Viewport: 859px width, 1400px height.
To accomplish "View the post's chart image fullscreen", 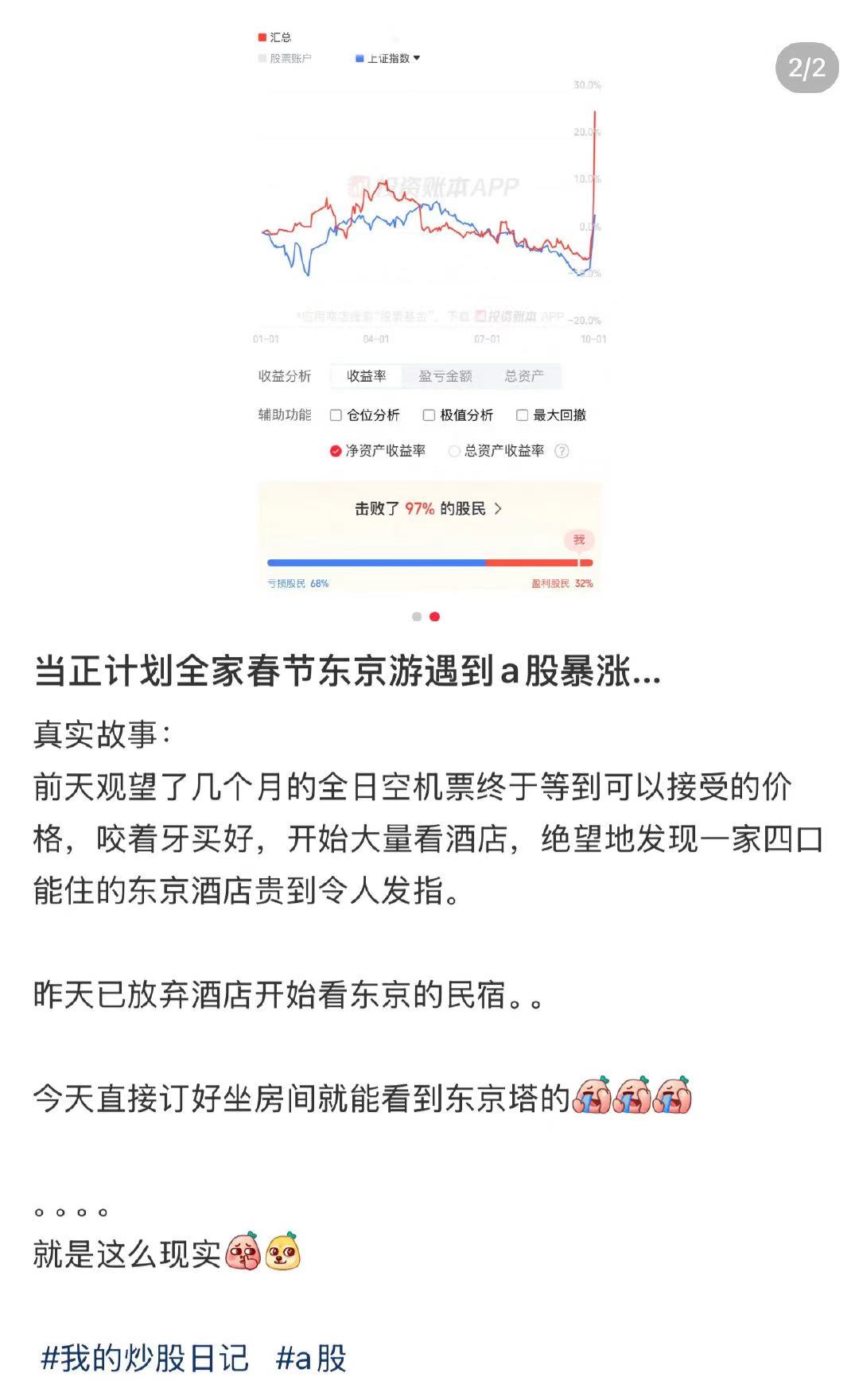I will pos(429,310).
